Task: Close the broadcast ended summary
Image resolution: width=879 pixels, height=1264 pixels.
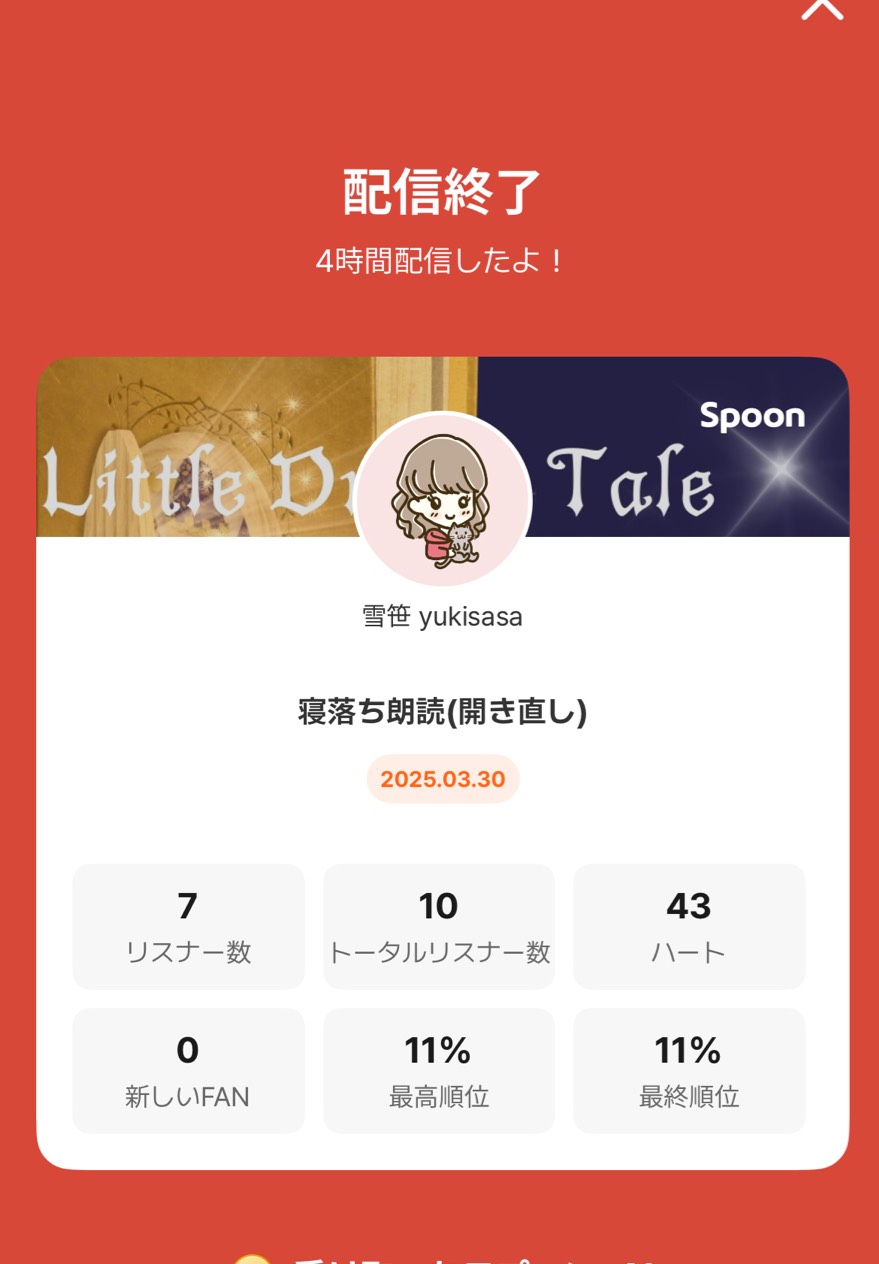Action: coord(822,8)
